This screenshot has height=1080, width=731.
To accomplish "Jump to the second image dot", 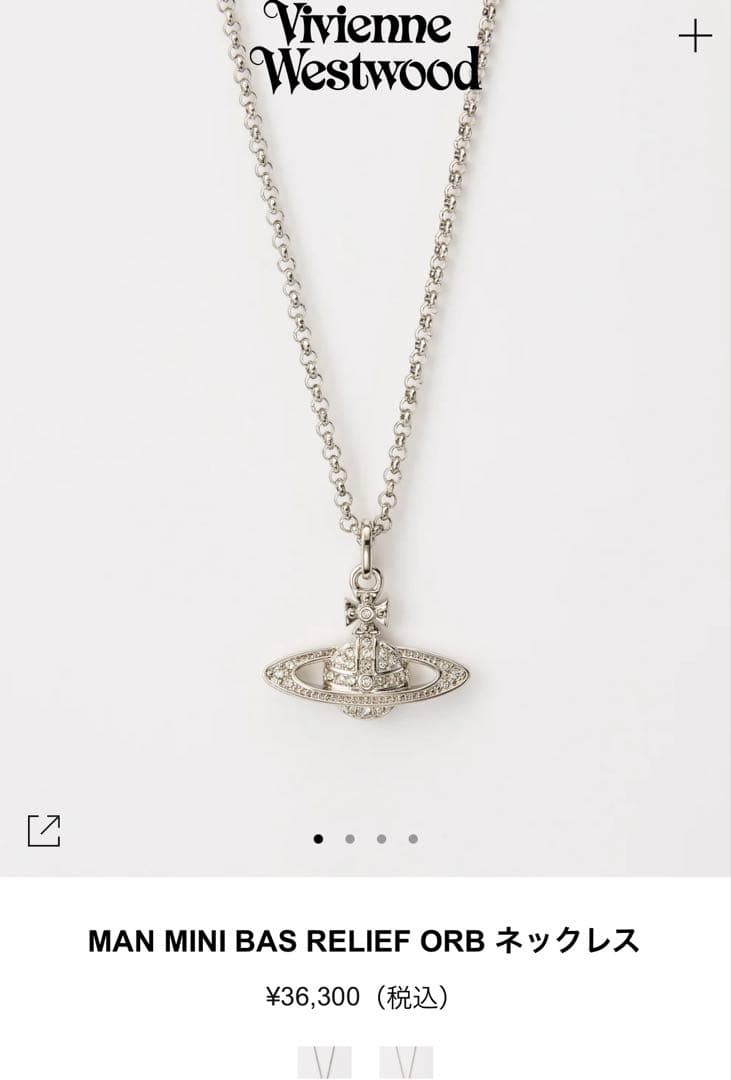I will (x=350, y=839).
